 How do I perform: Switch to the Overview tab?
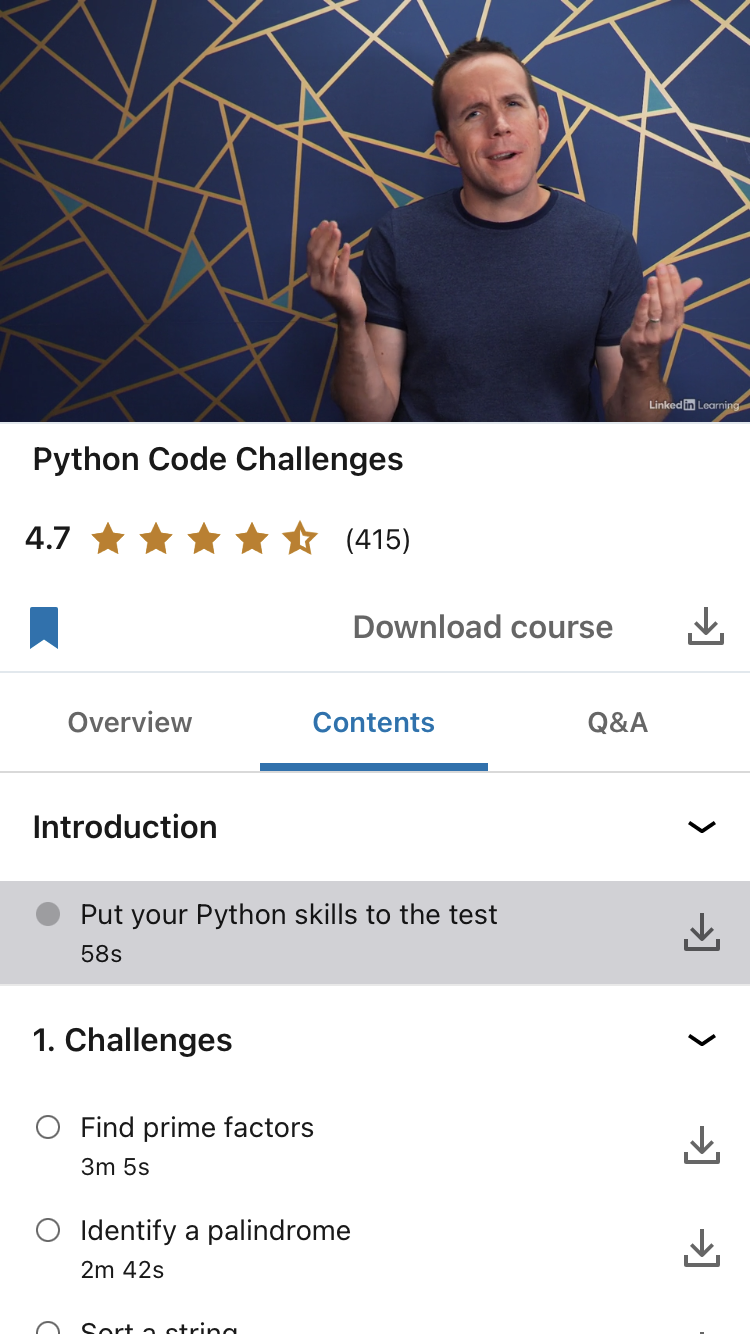(x=130, y=723)
